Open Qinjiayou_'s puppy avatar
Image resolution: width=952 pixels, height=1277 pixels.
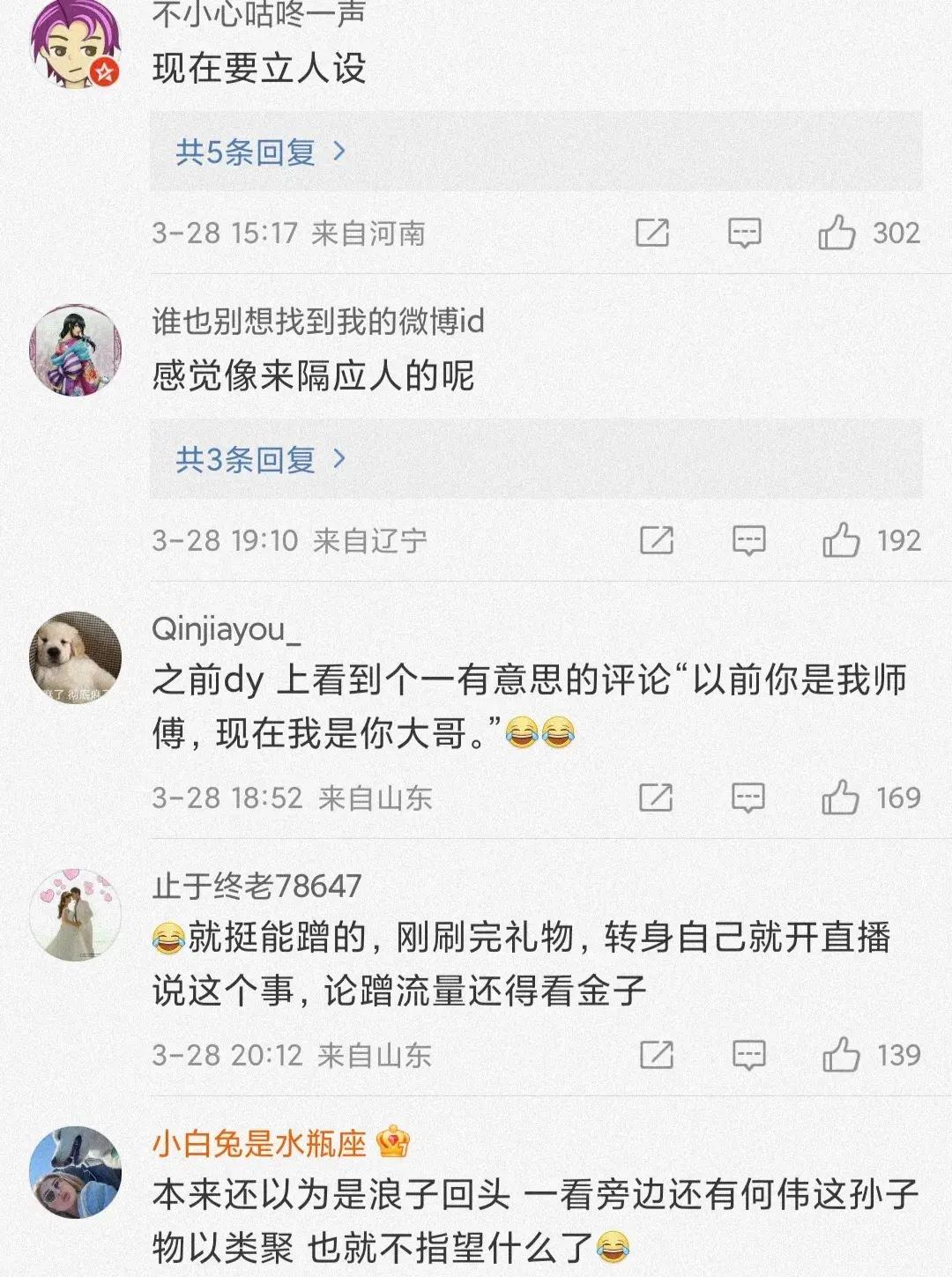click(75, 657)
